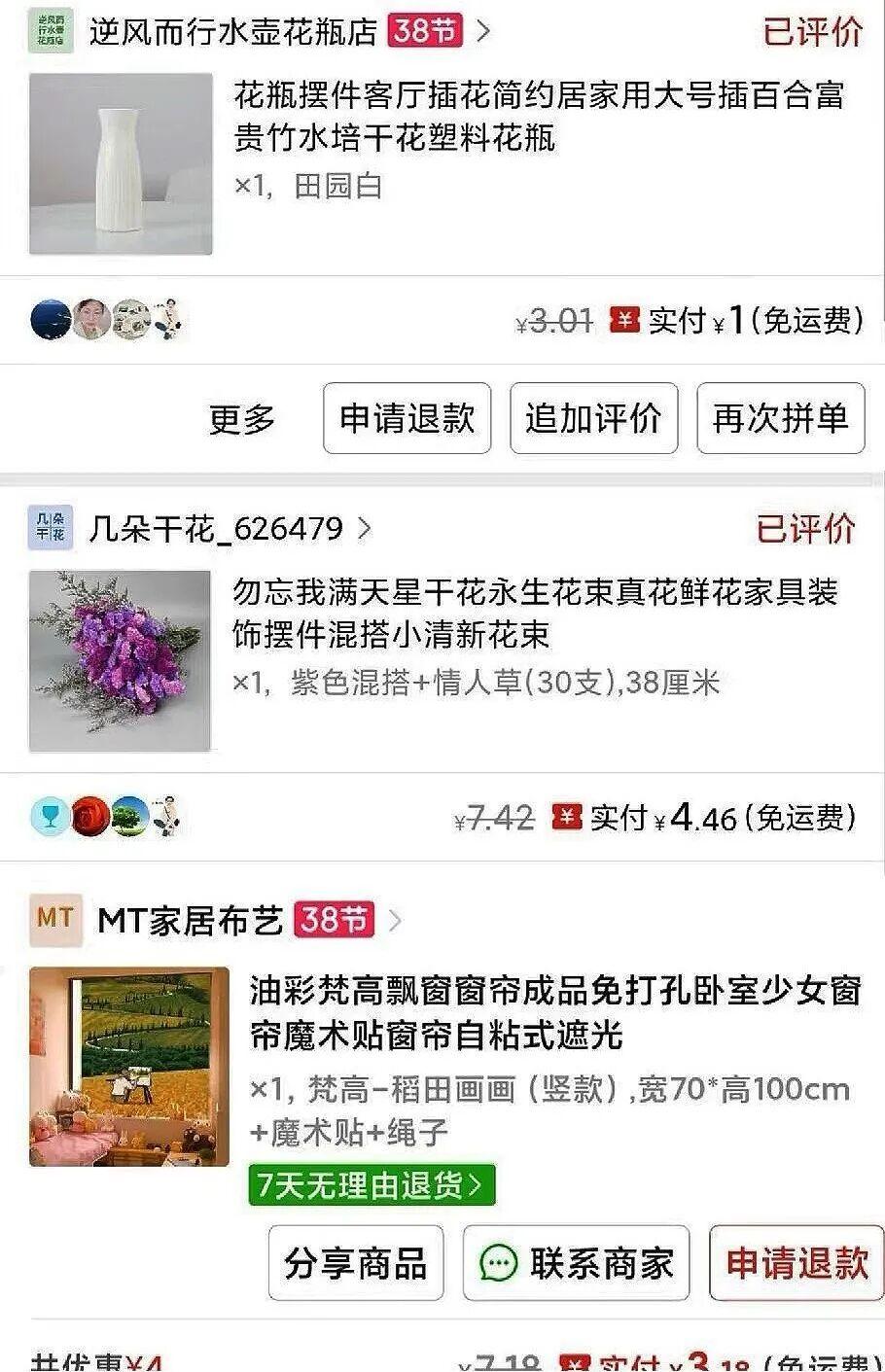This screenshot has width=885, height=1372.
Task: Tap 联系商家 to contact the seller
Action: tap(576, 1263)
